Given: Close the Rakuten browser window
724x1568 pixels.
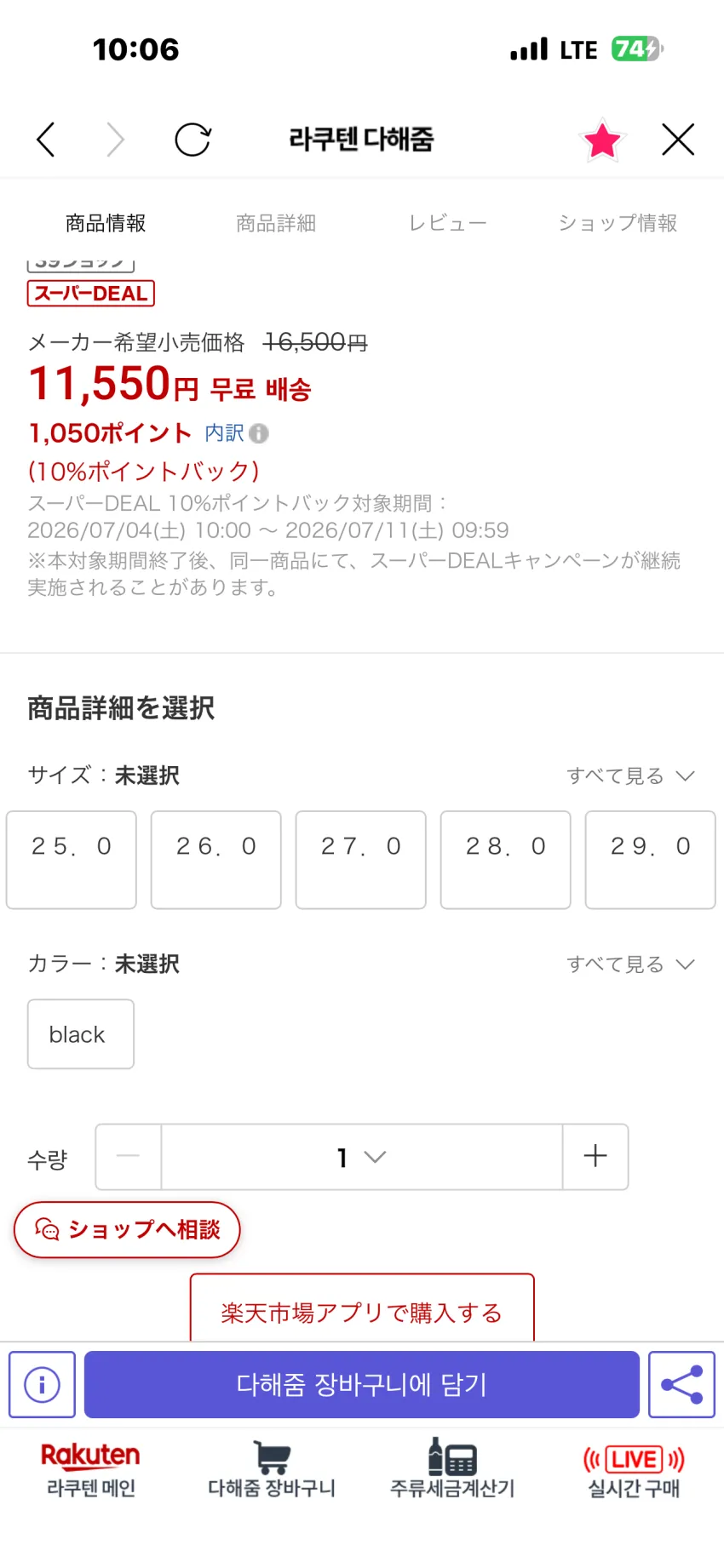Looking at the screenshot, I should 678,140.
